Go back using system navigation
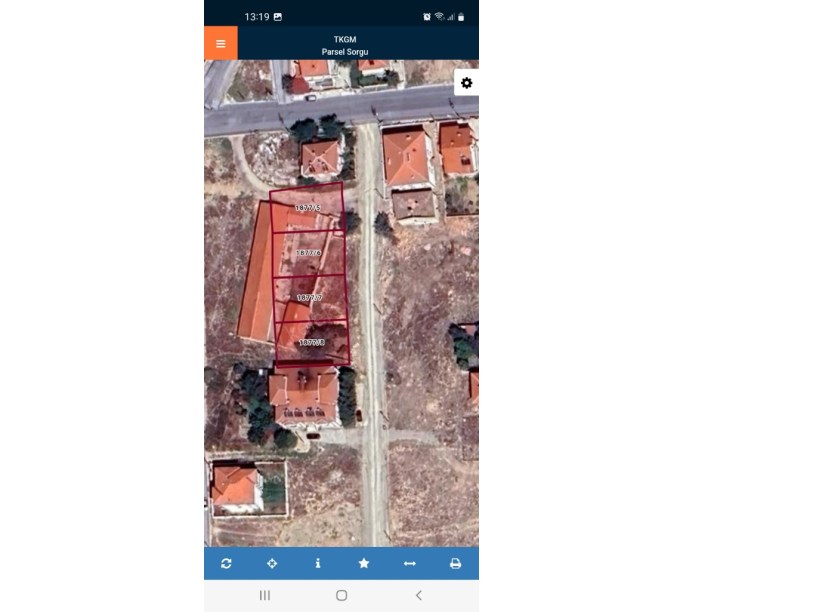The image size is (816, 612). click(x=418, y=595)
